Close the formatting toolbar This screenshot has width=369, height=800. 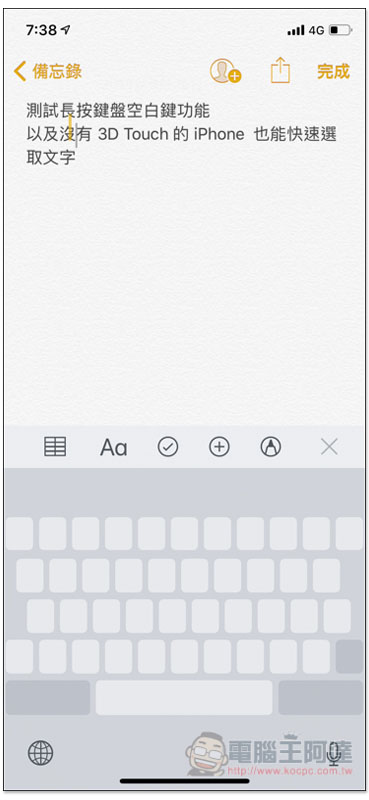[x=329, y=447]
